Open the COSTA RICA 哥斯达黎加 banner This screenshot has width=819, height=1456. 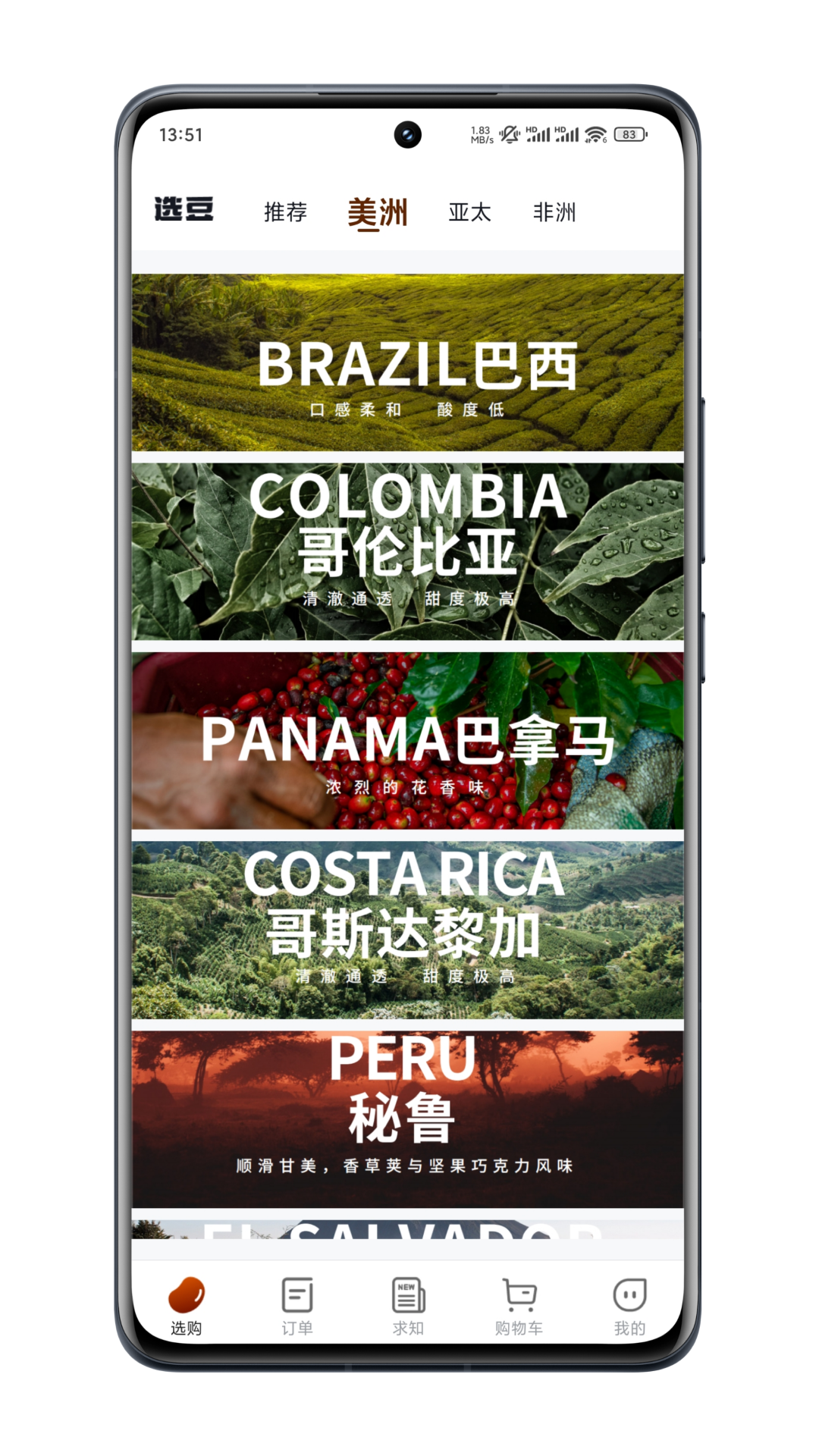(408, 930)
